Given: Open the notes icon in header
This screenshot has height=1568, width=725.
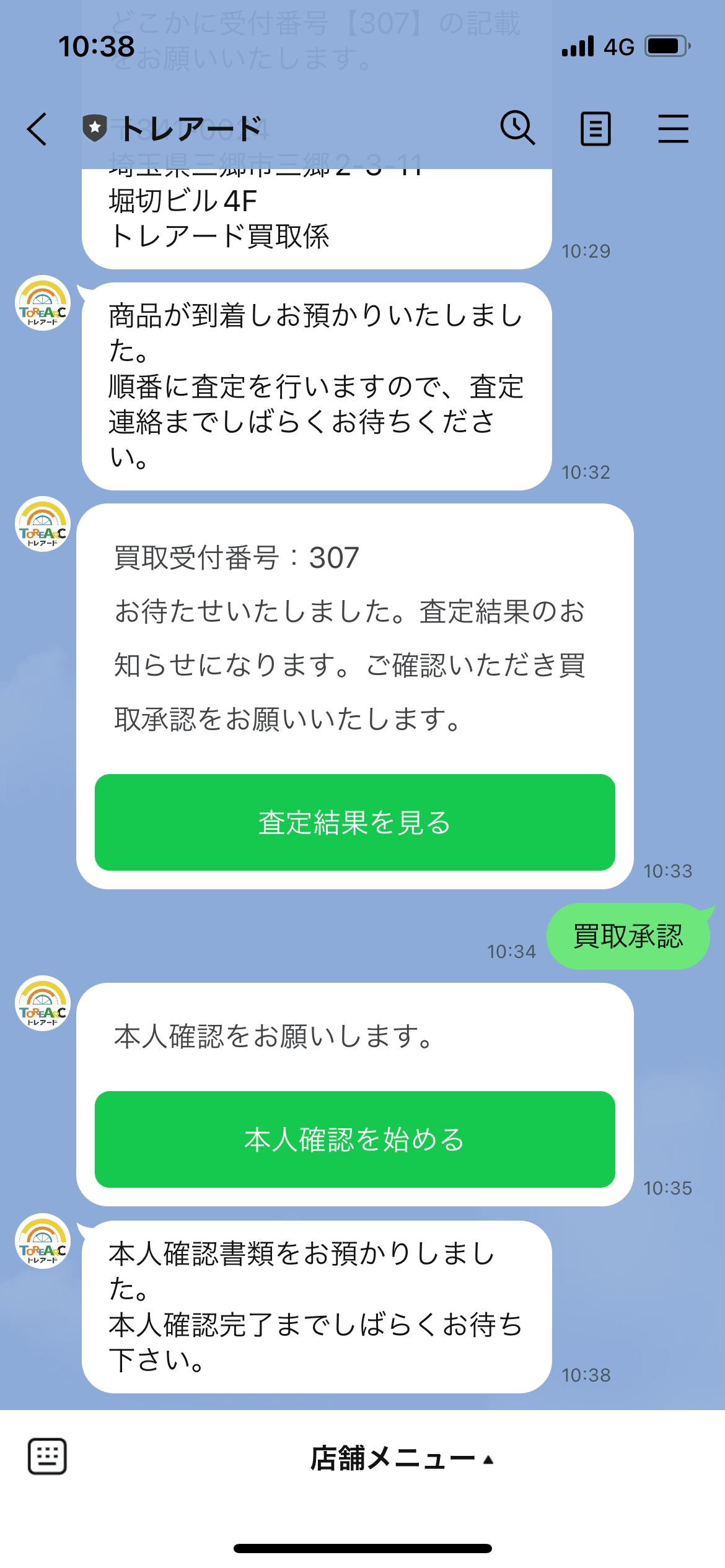Looking at the screenshot, I should click(x=595, y=129).
